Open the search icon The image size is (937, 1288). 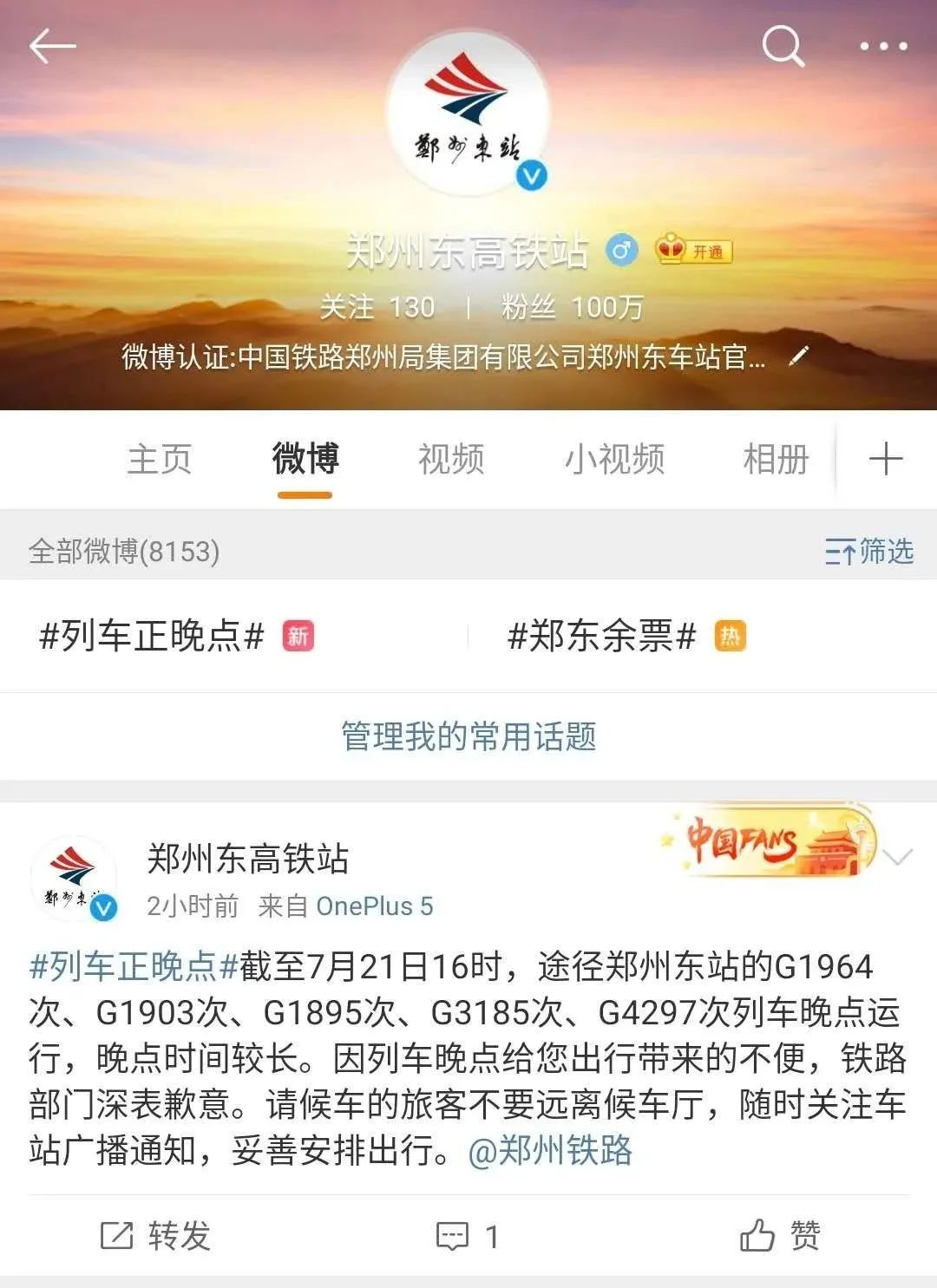coord(783,49)
